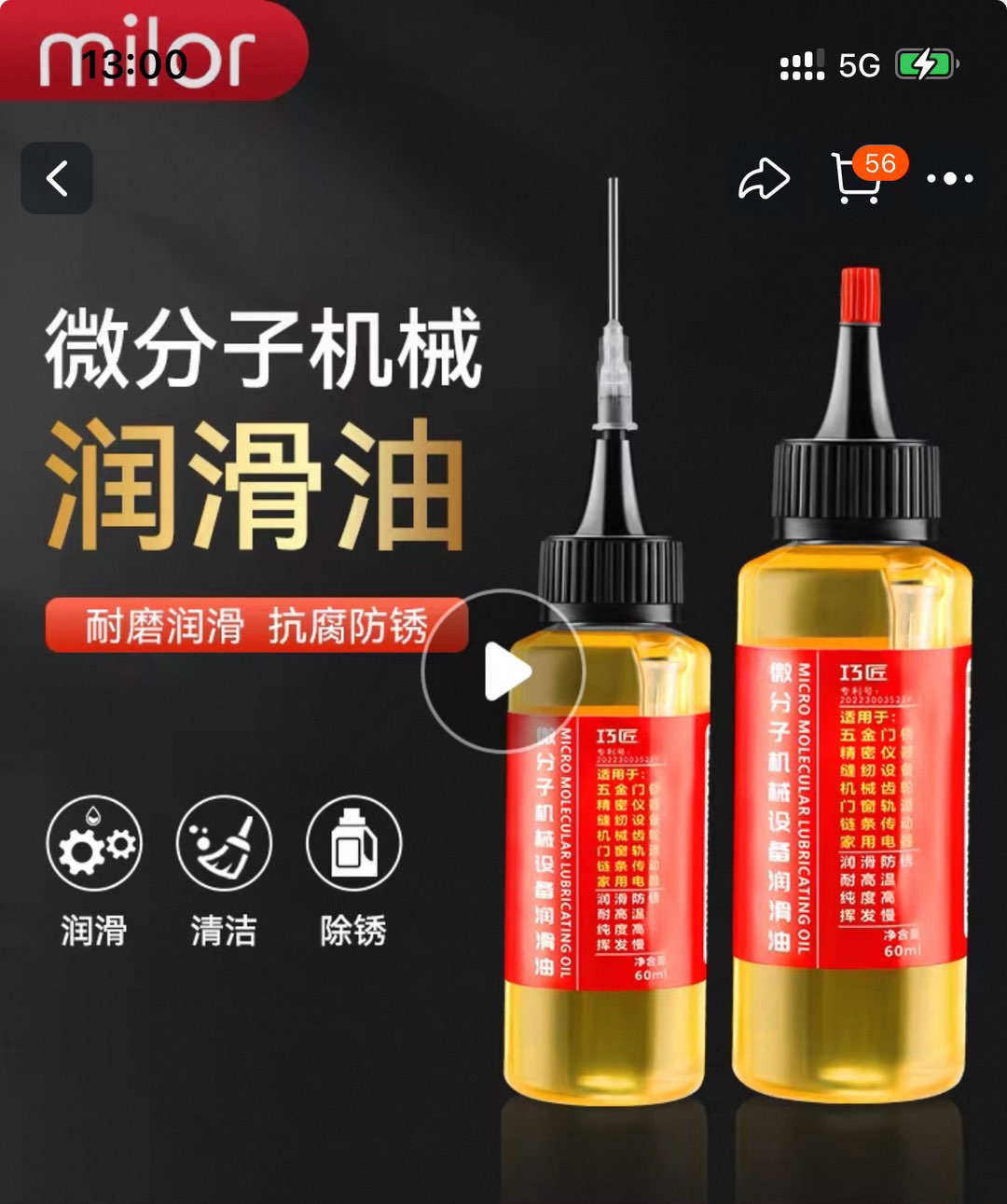1007x1204 pixels.
Task: Share this lubricating oil product
Action: click(x=764, y=179)
